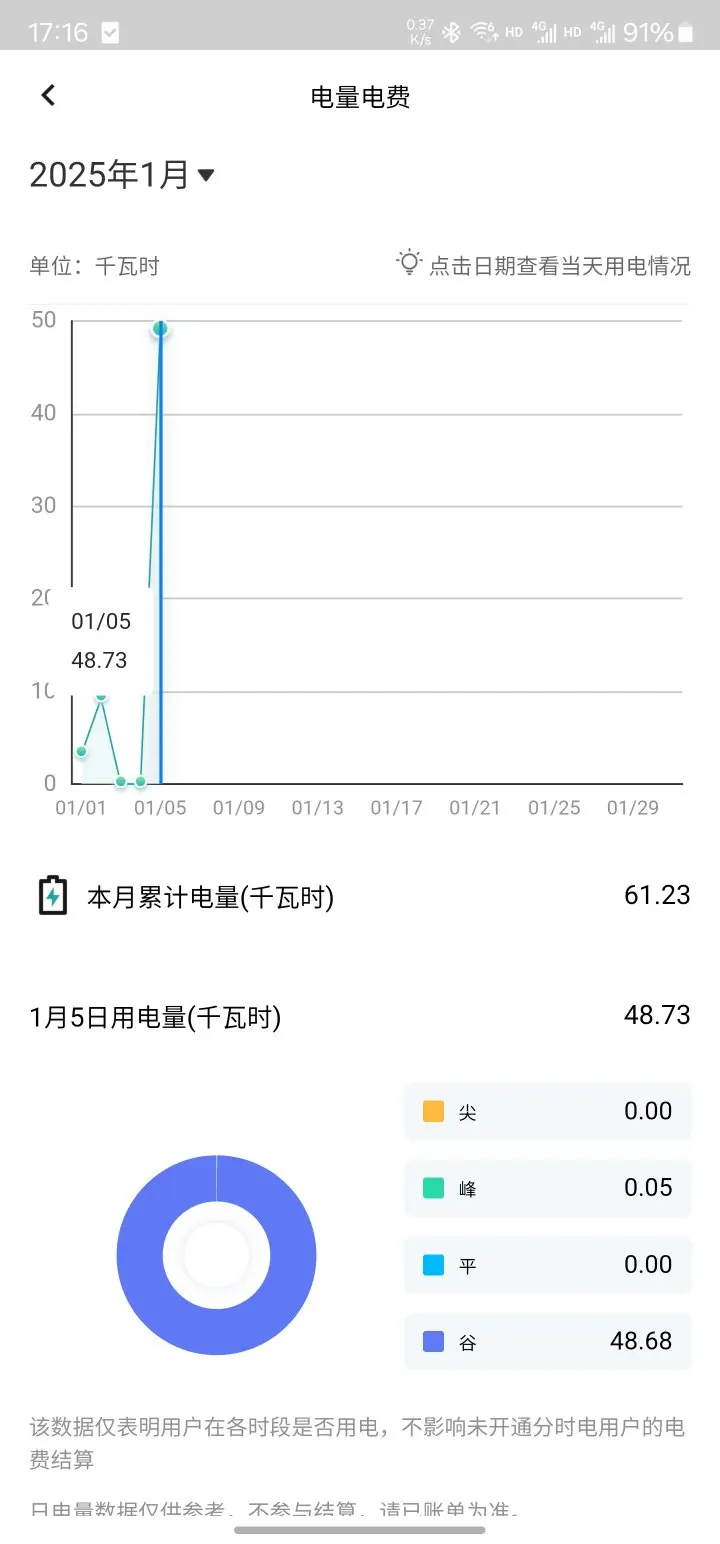Select the 01/05 data point on chart
This screenshot has height=1544, width=720.
point(160,328)
